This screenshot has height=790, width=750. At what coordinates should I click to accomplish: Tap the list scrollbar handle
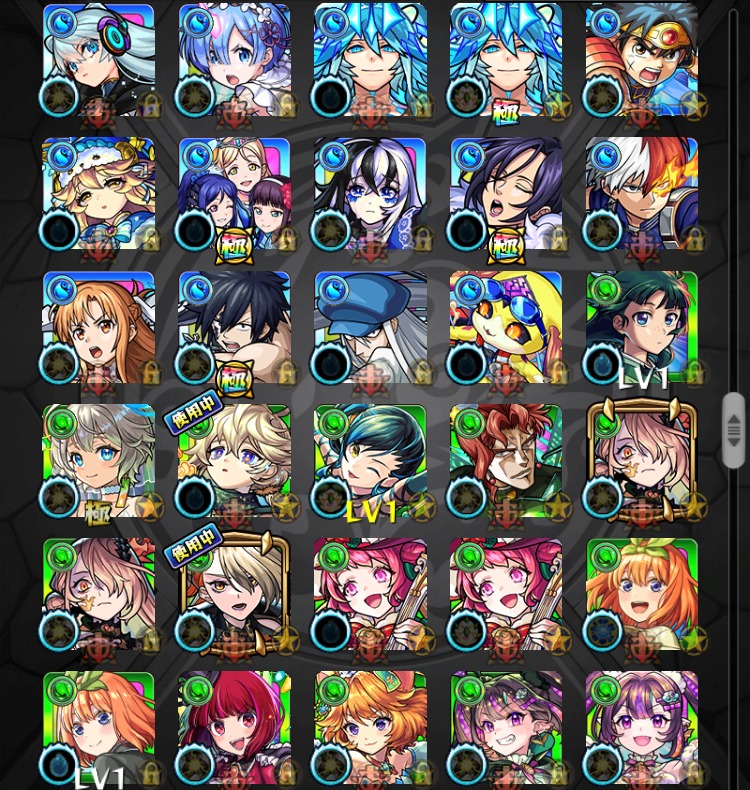point(733,430)
